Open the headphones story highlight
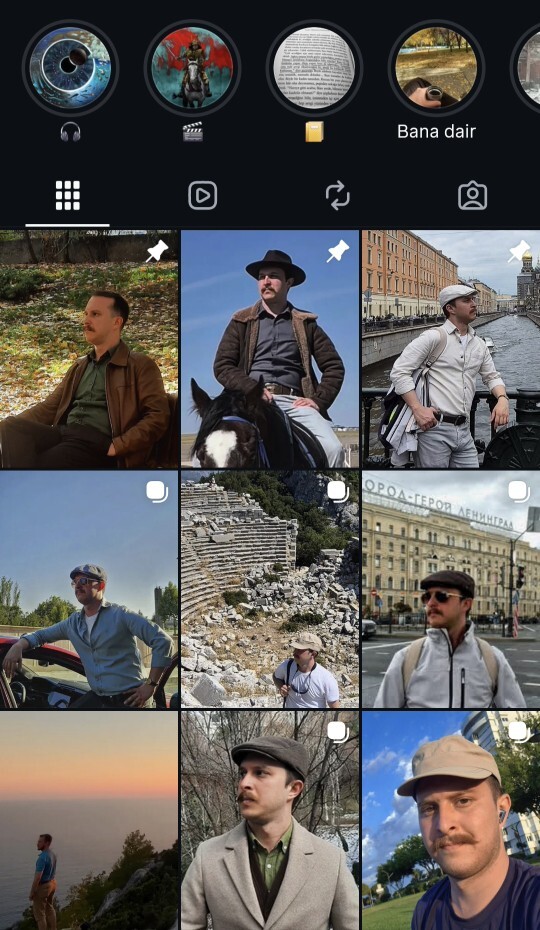 (70, 68)
